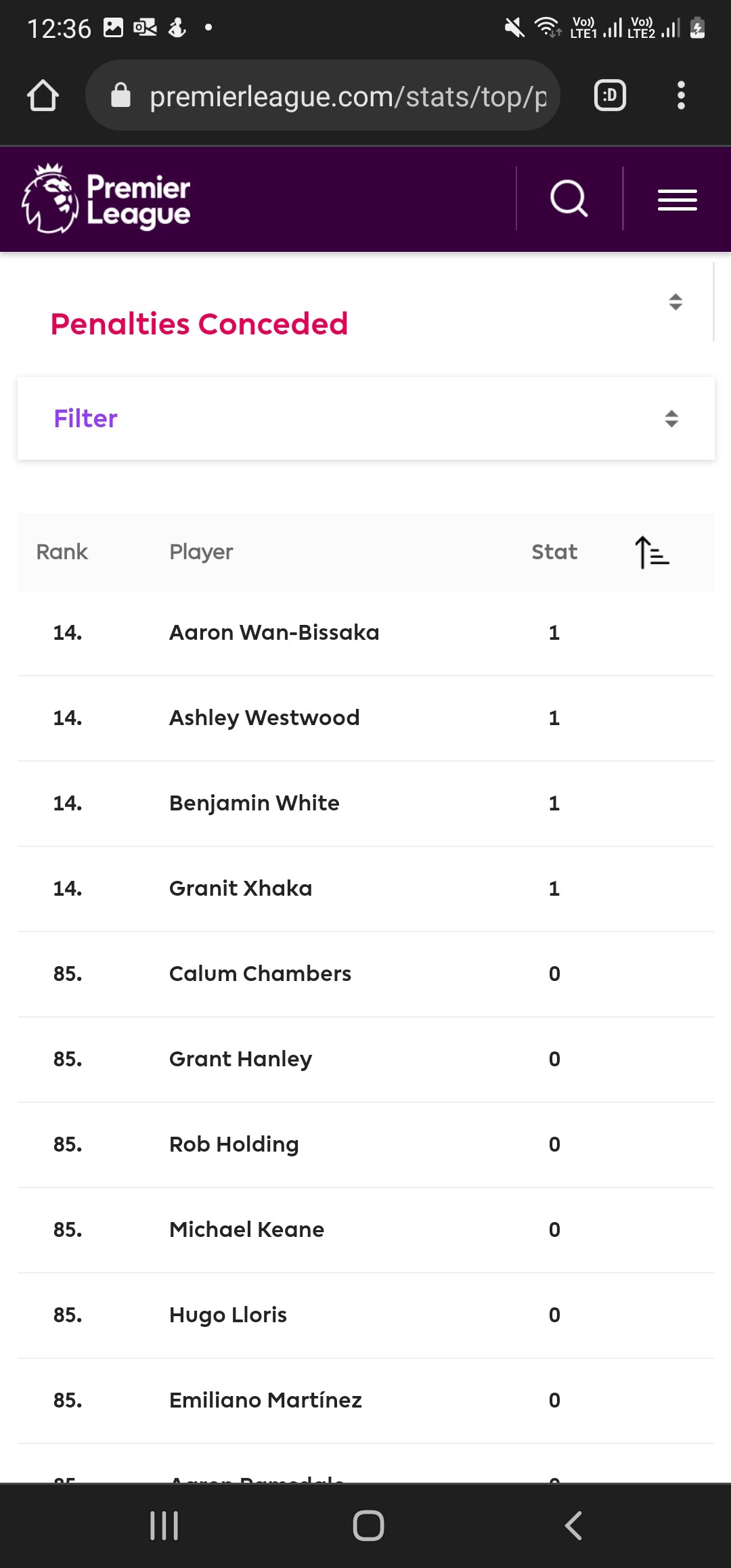Open the hamburger menu
The image size is (731, 1568).
coord(678,200)
